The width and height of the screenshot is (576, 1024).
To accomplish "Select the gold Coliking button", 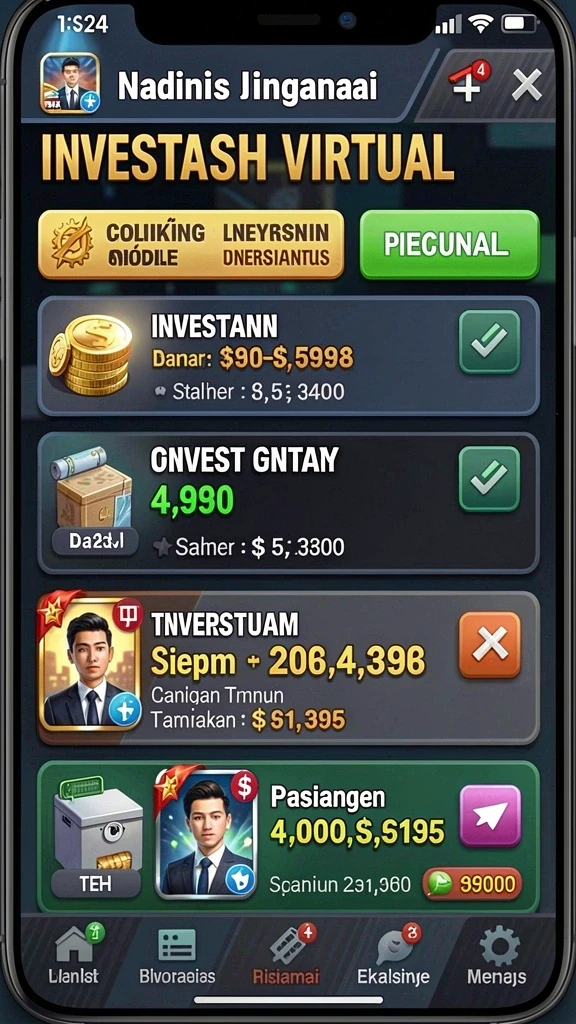I will pos(191,244).
